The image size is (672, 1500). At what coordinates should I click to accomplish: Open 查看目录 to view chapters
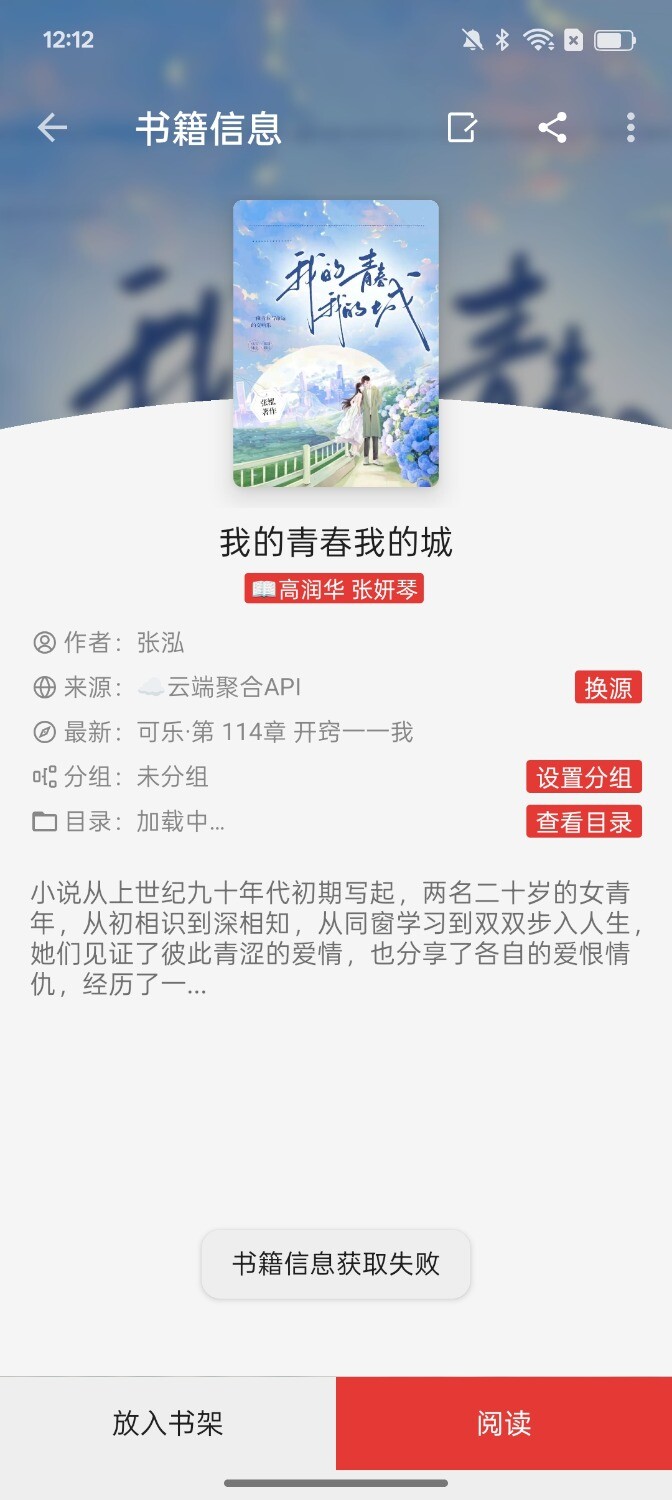(x=584, y=822)
